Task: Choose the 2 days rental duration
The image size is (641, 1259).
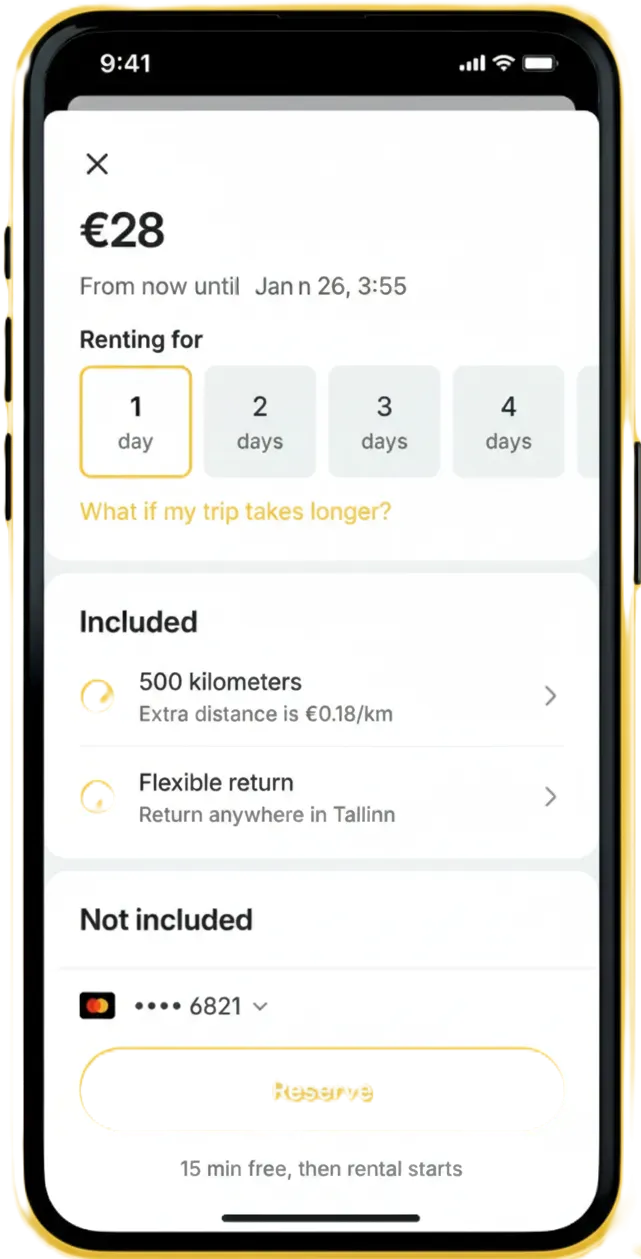Action: [260, 422]
